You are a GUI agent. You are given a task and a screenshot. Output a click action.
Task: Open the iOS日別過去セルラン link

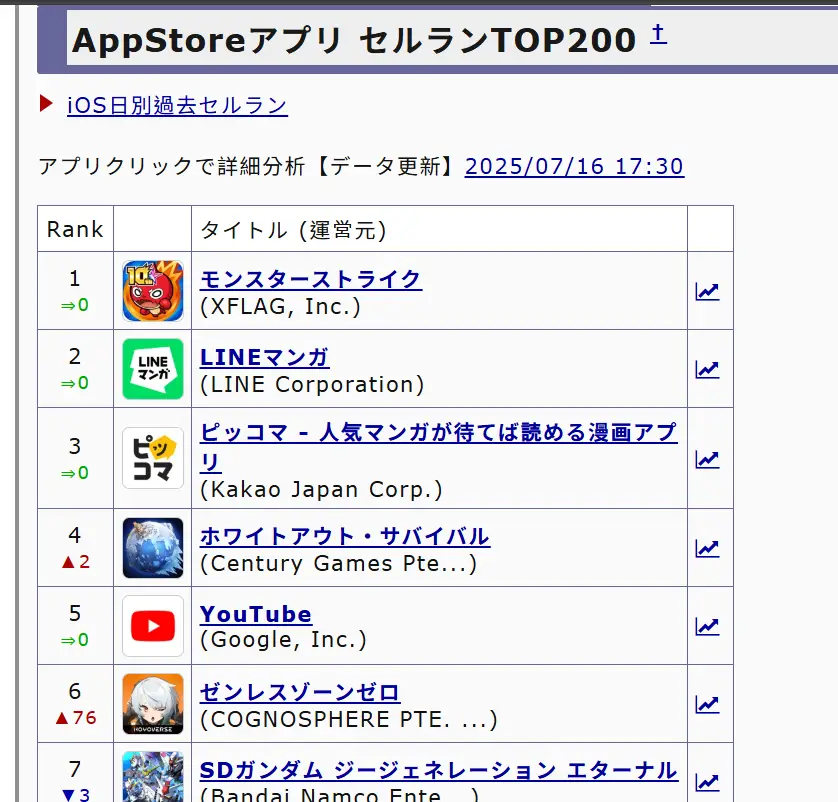pos(177,105)
